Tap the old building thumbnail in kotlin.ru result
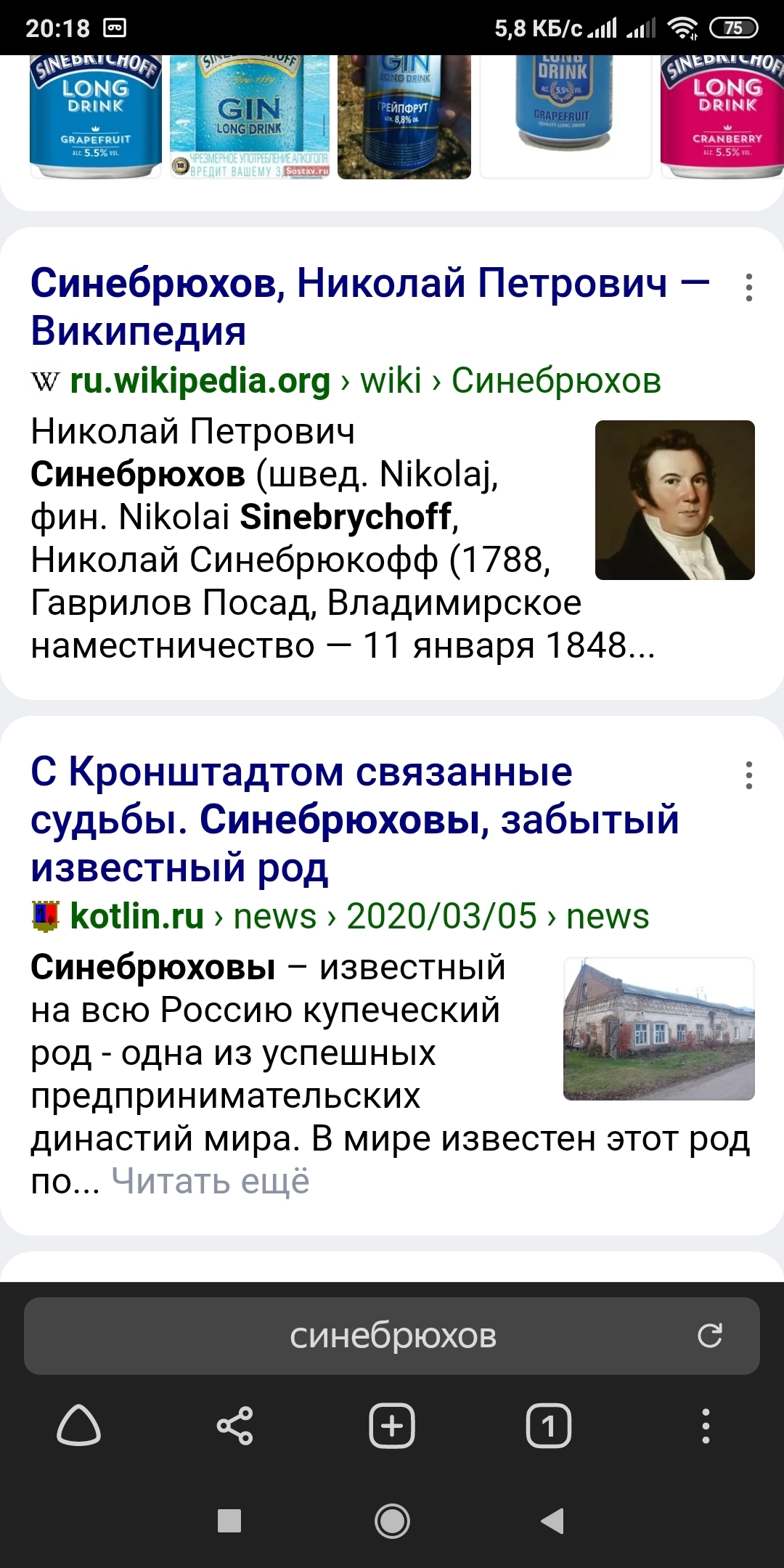Viewport: 784px width, 1568px height. coord(658,1029)
